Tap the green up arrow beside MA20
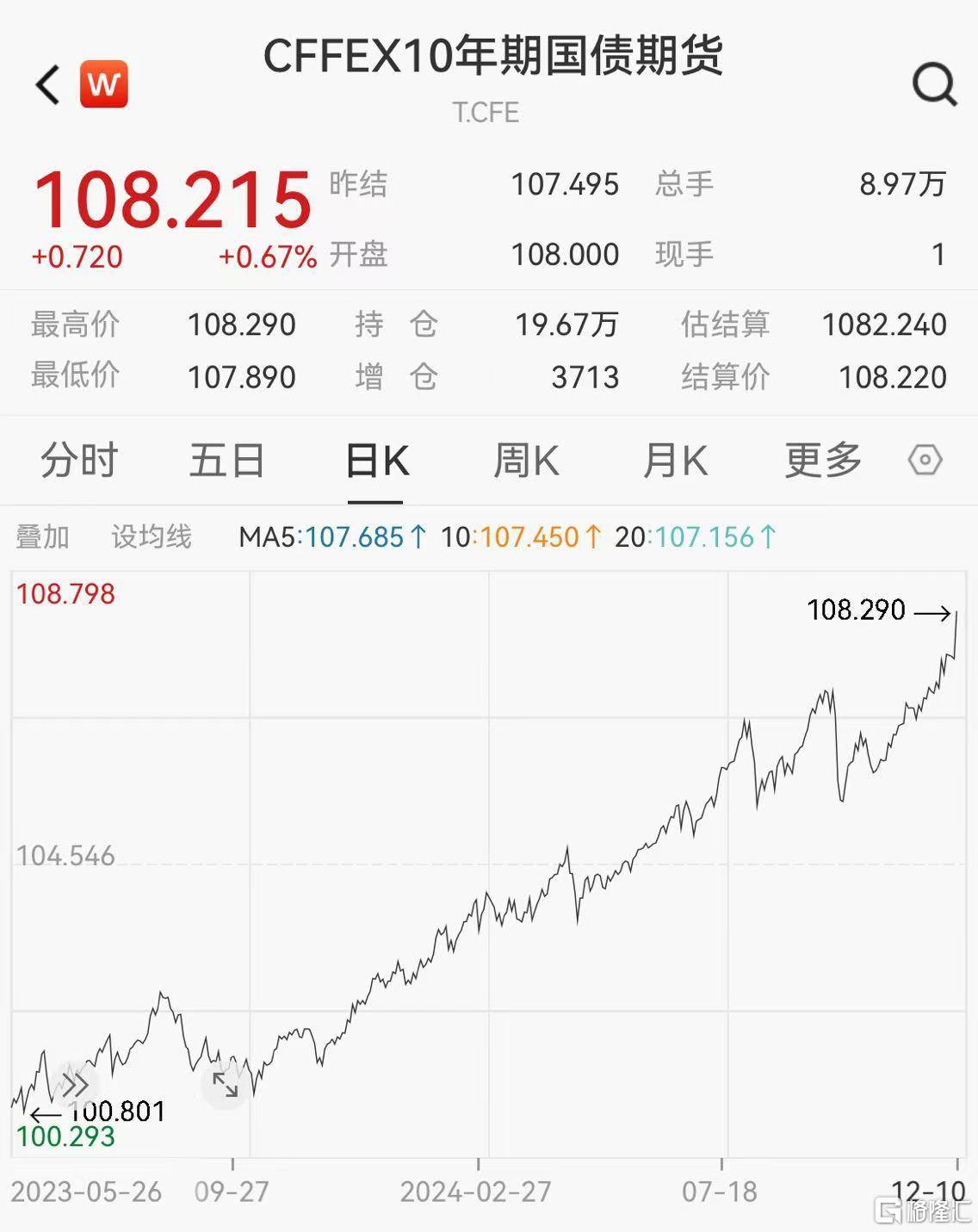Image resolution: width=978 pixels, height=1232 pixels. (767, 536)
